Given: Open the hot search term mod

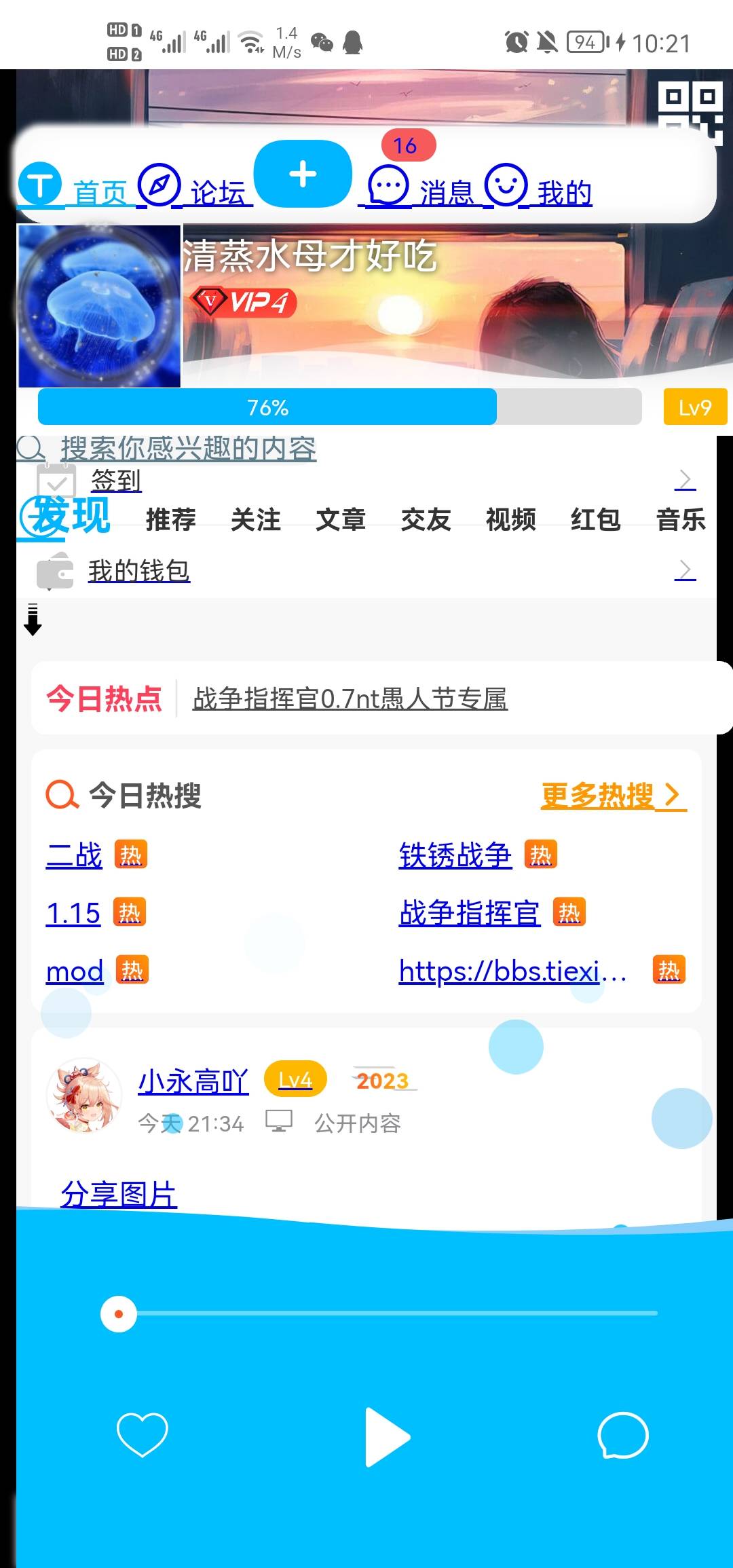Looking at the screenshot, I should [75, 971].
